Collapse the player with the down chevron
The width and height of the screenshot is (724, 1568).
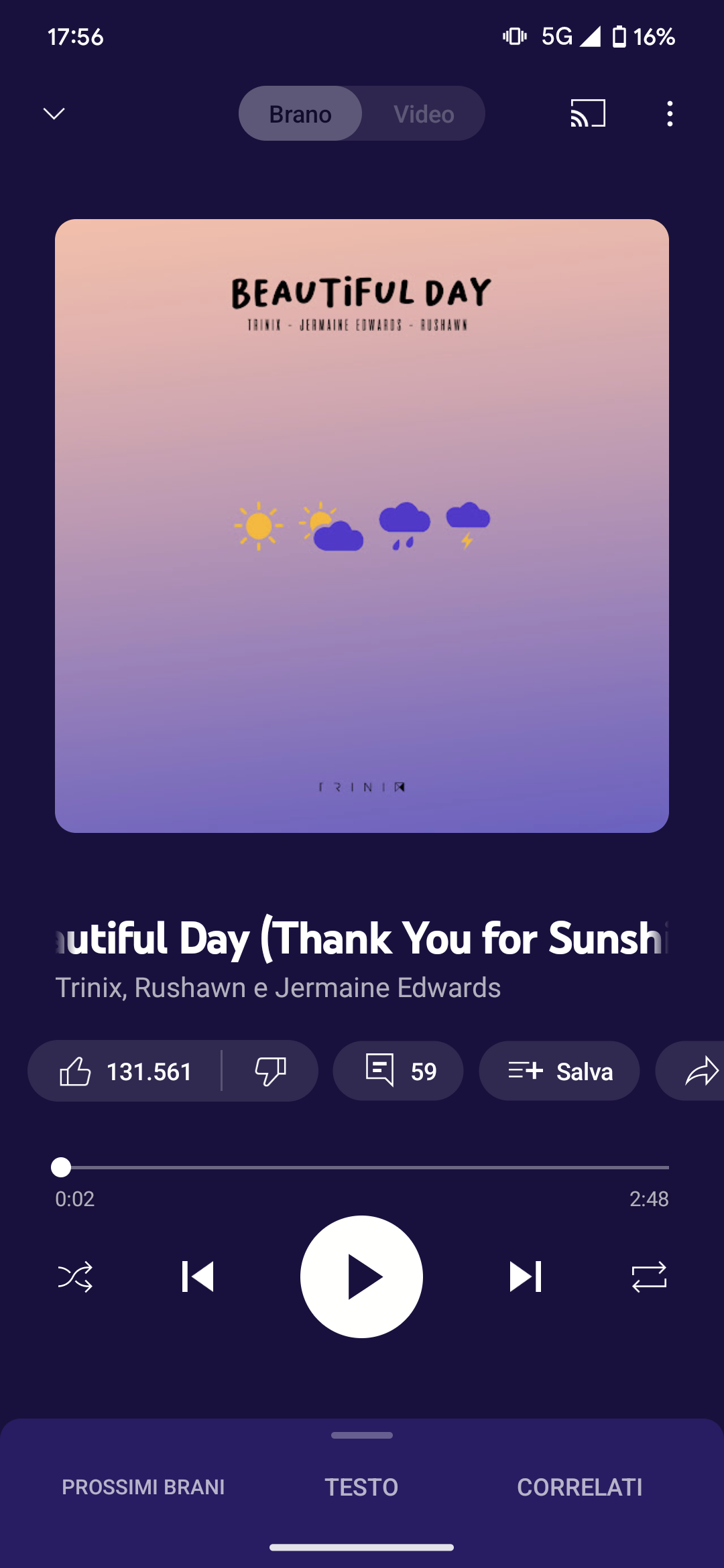tap(54, 113)
